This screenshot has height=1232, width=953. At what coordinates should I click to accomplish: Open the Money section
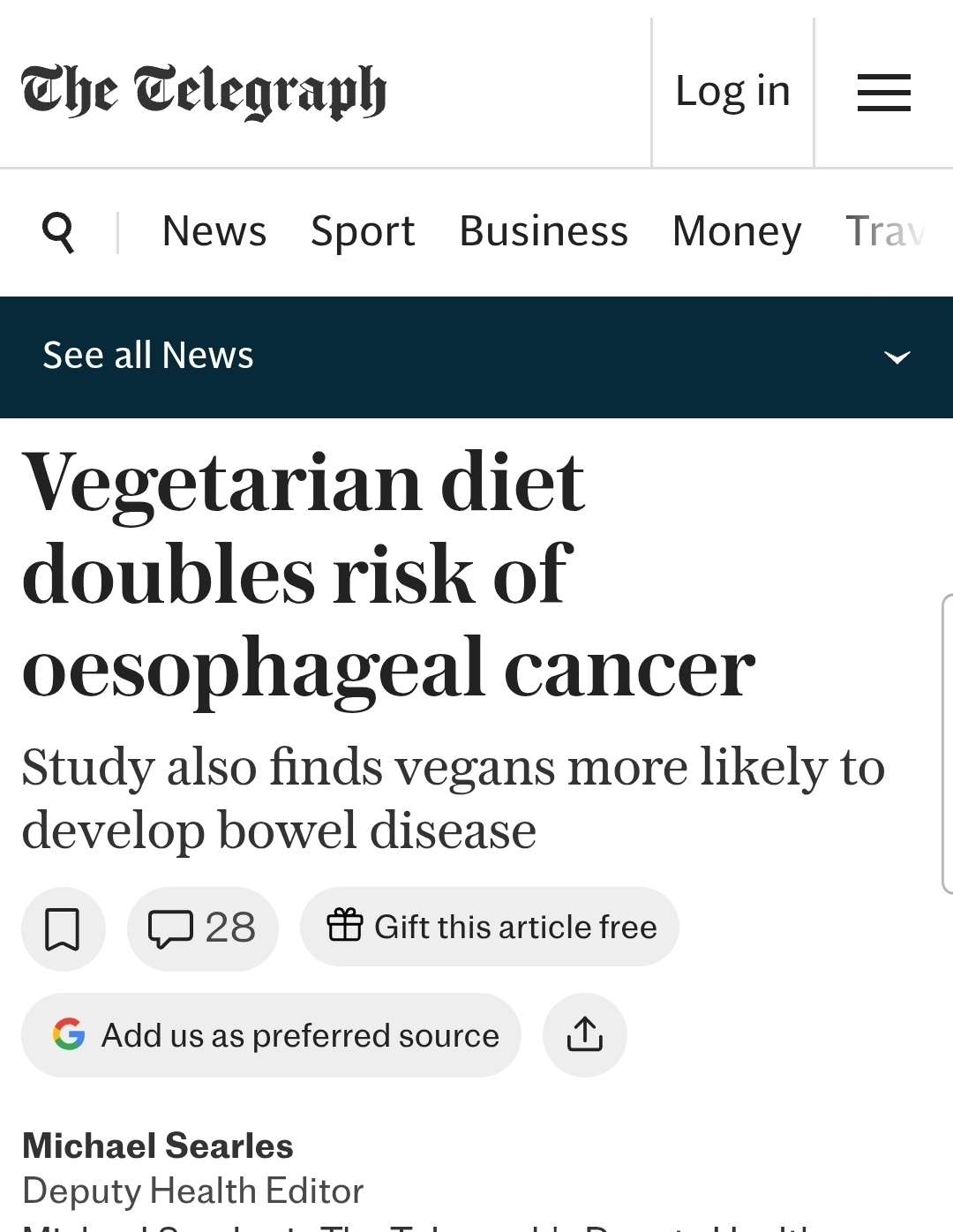coord(737,232)
